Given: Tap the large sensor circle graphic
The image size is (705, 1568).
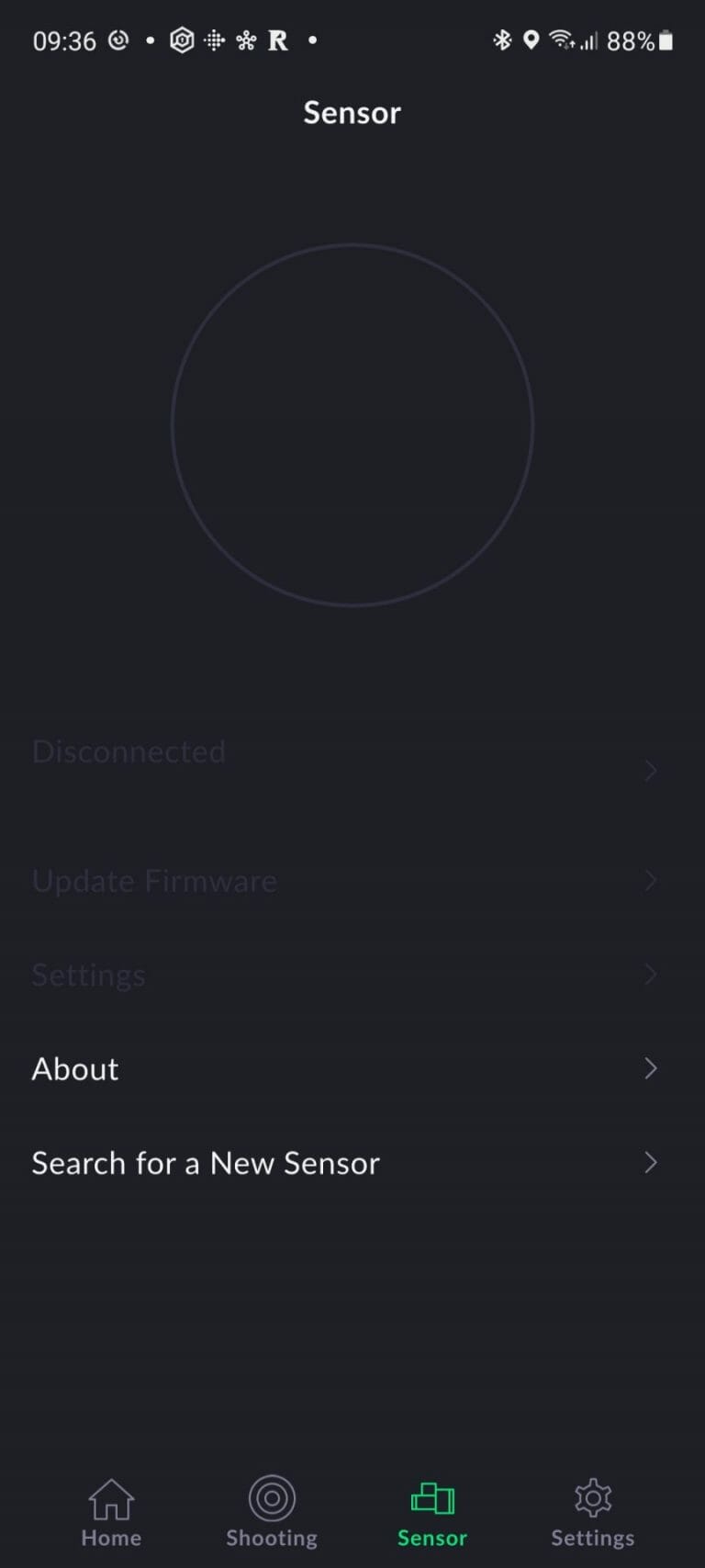Looking at the screenshot, I should [352, 423].
